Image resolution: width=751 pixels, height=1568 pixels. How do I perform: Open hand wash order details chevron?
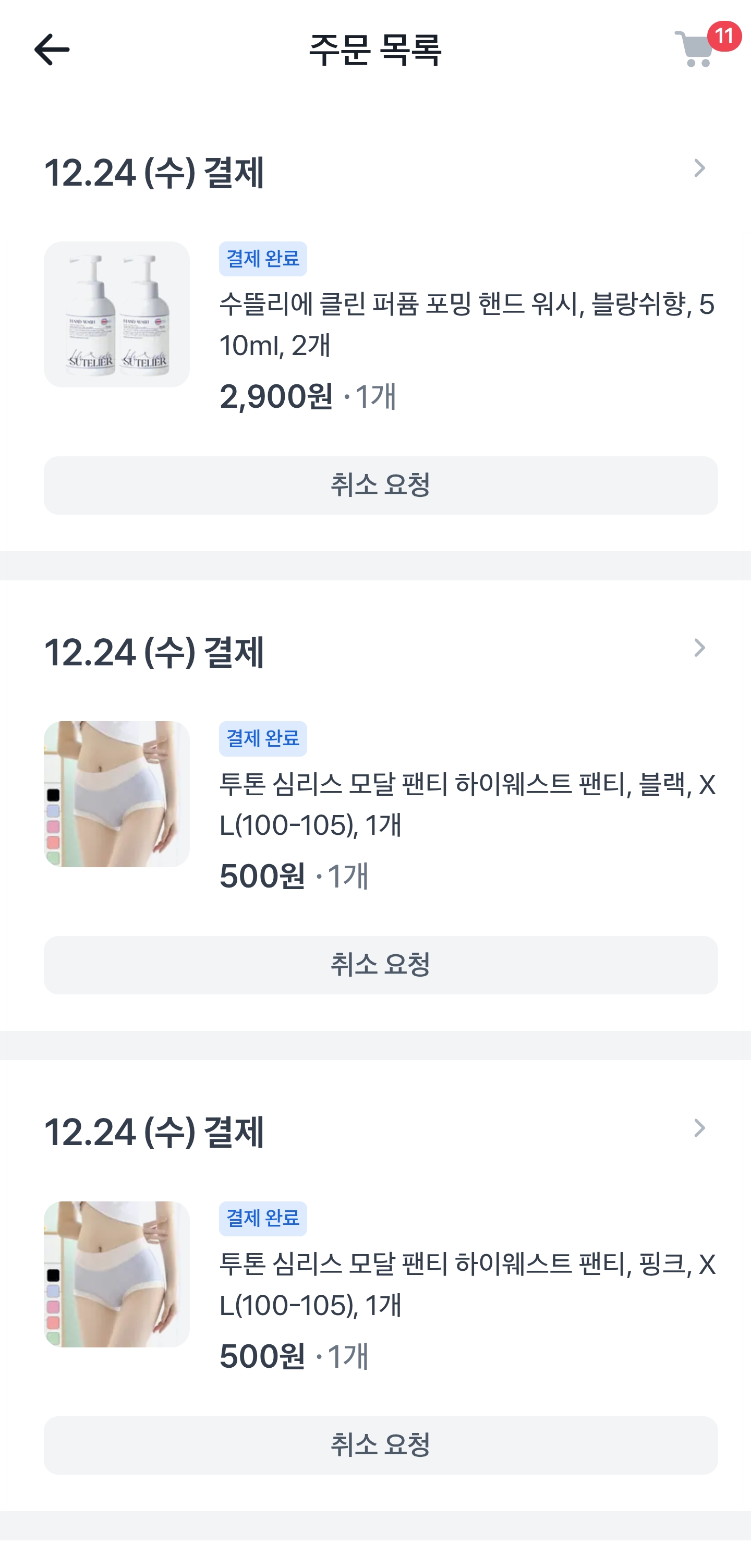tap(699, 168)
